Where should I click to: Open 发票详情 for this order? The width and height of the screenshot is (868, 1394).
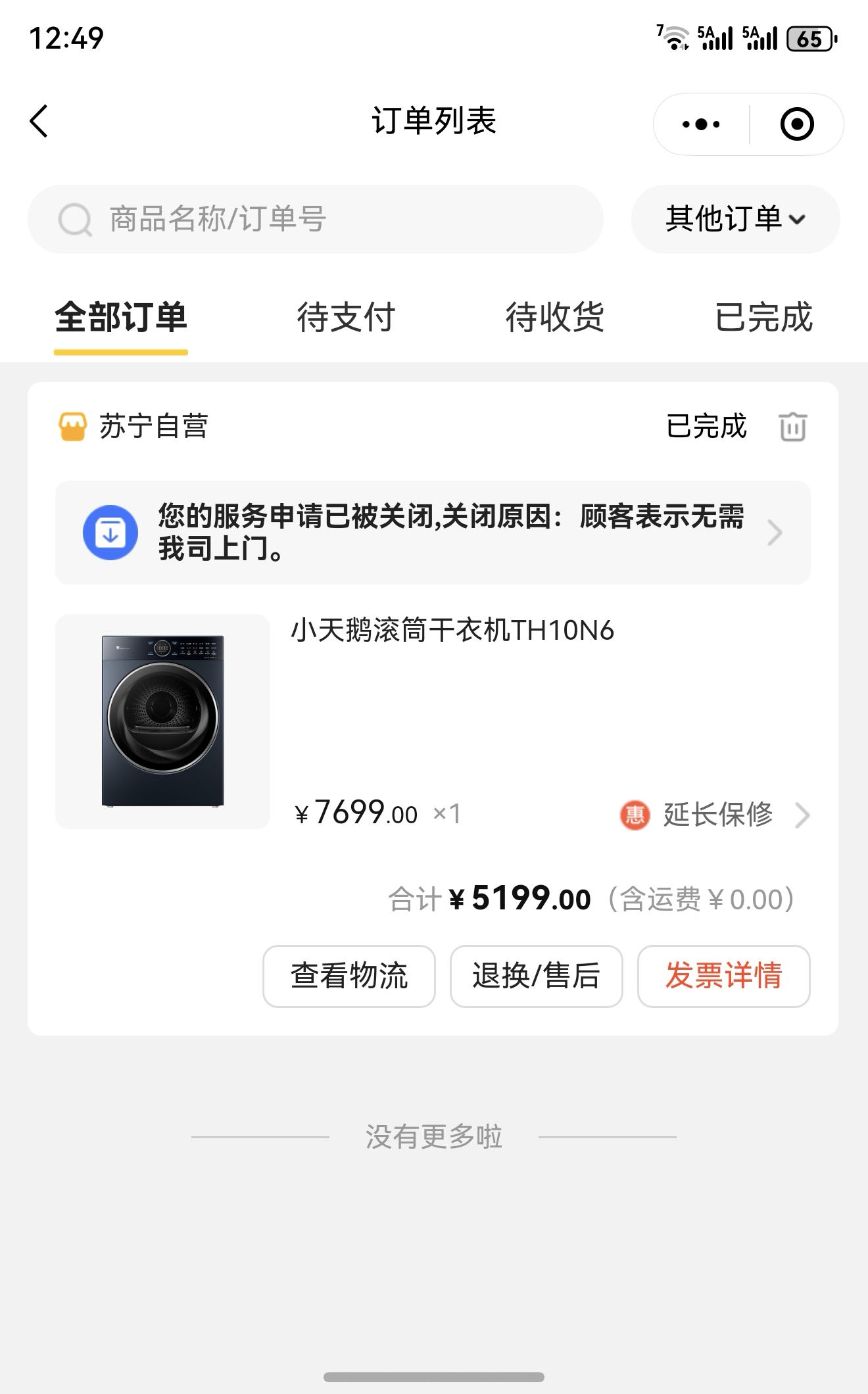click(x=725, y=976)
